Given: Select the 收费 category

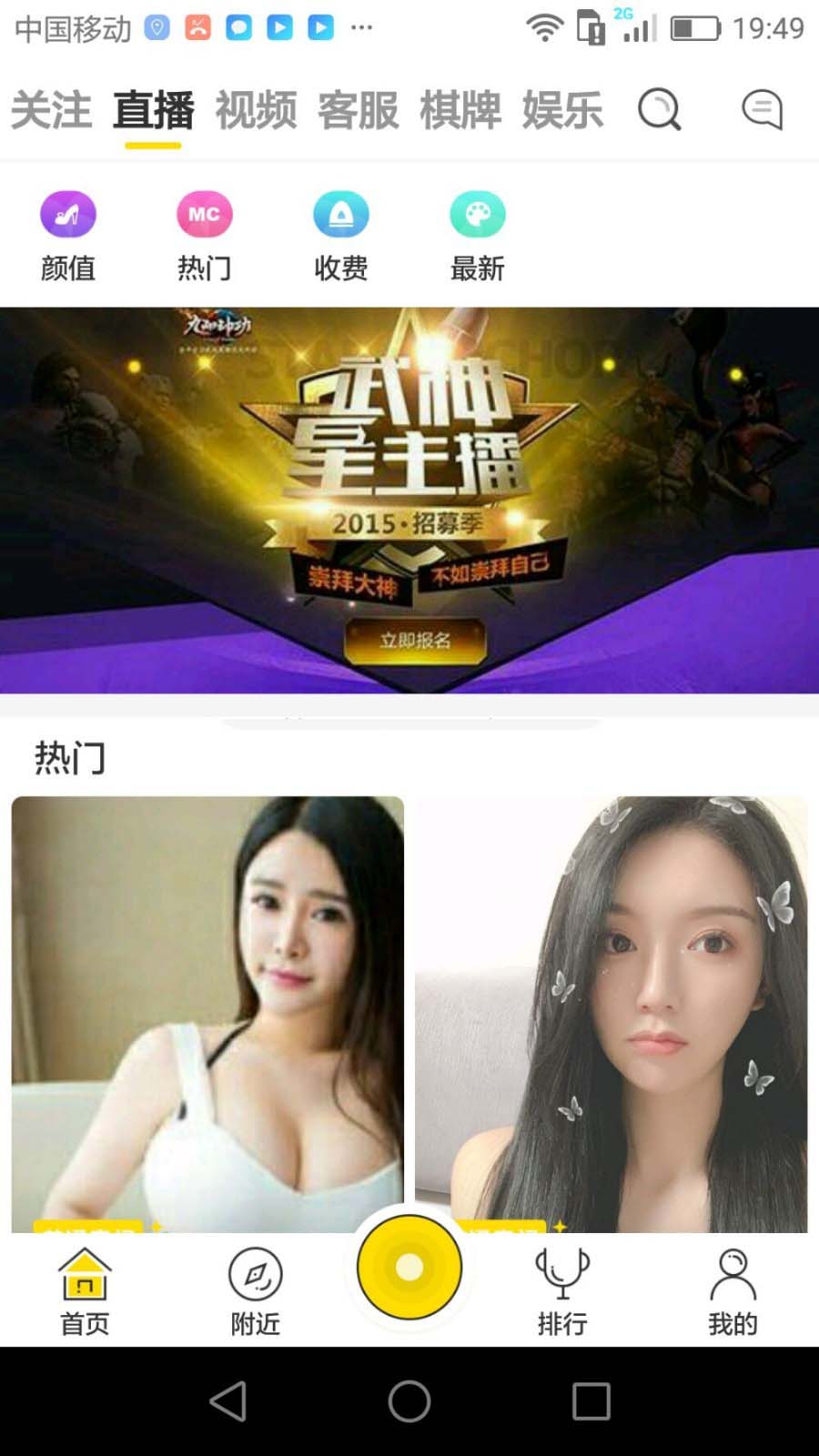Looking at the screenshot, I should click(x=341, y=235).
